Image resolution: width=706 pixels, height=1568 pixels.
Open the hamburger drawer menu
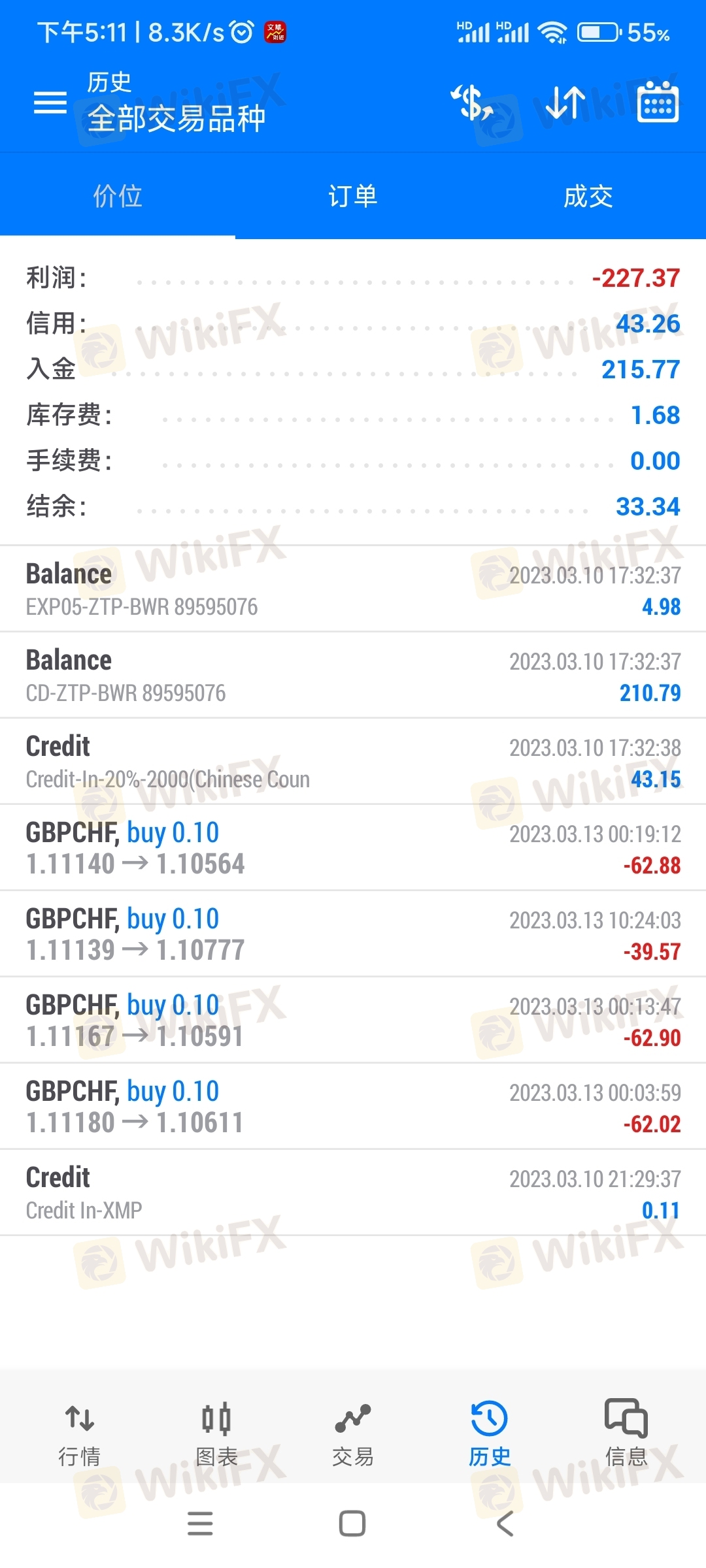(x=50, y=103)
